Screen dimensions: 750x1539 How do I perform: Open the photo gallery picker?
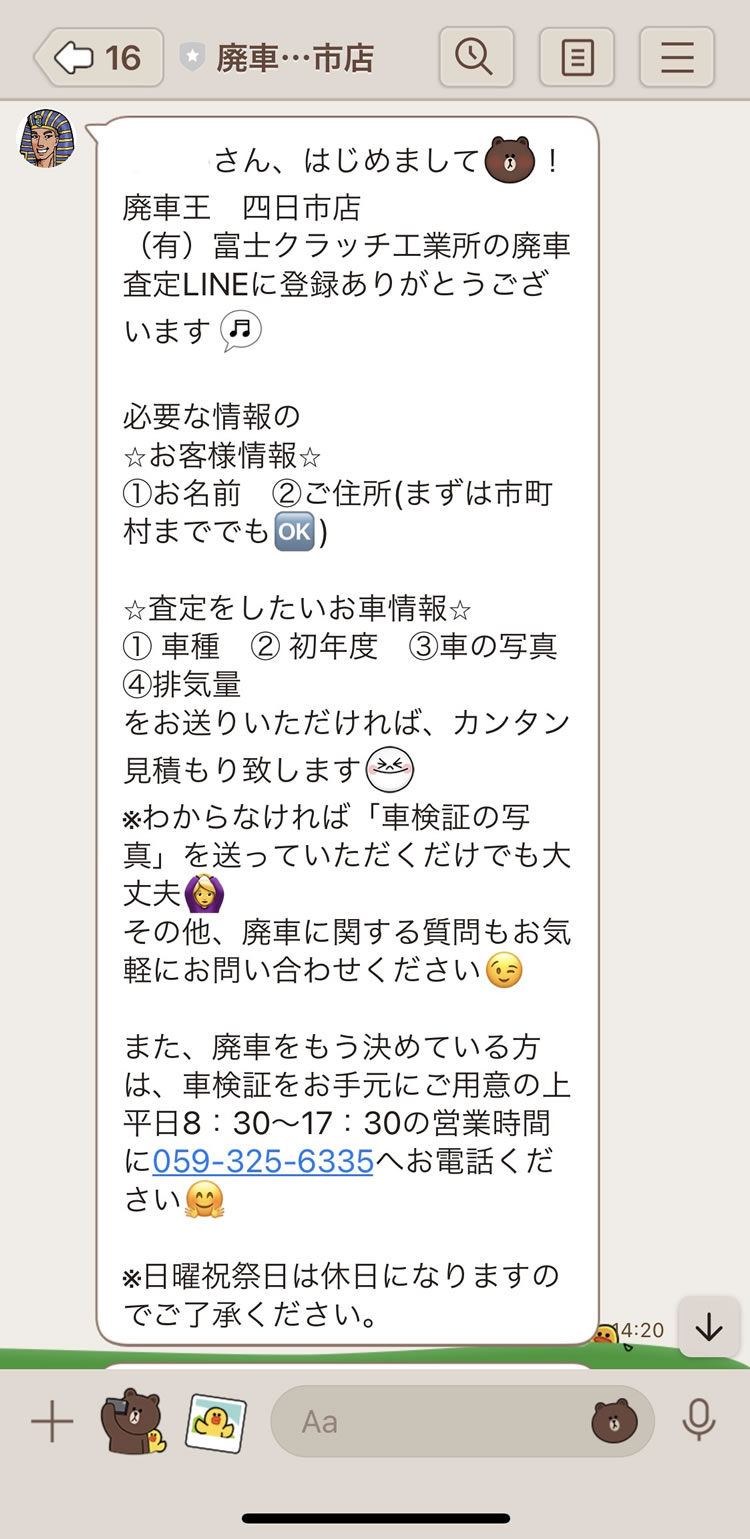(215, 1421)
